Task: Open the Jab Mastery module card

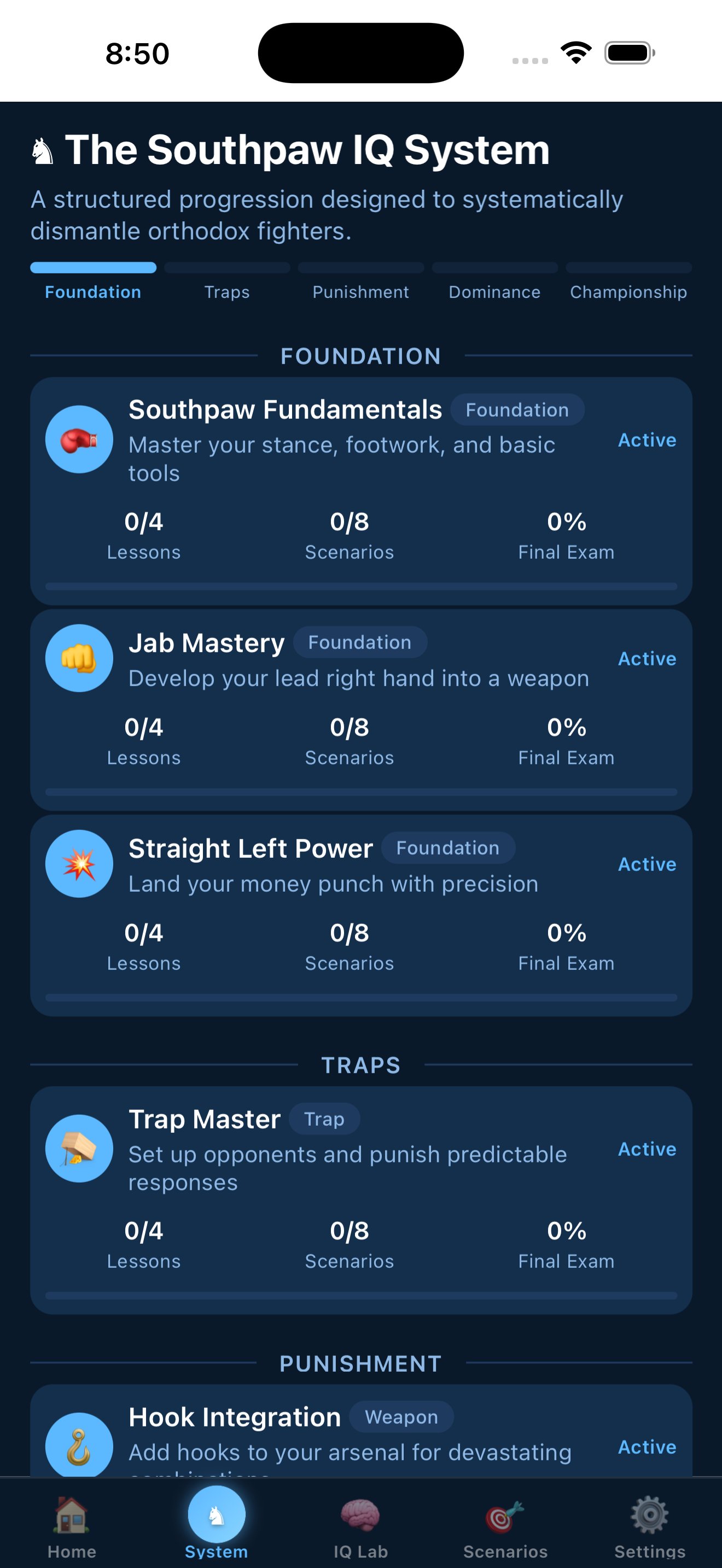Action: pos(360,709)
